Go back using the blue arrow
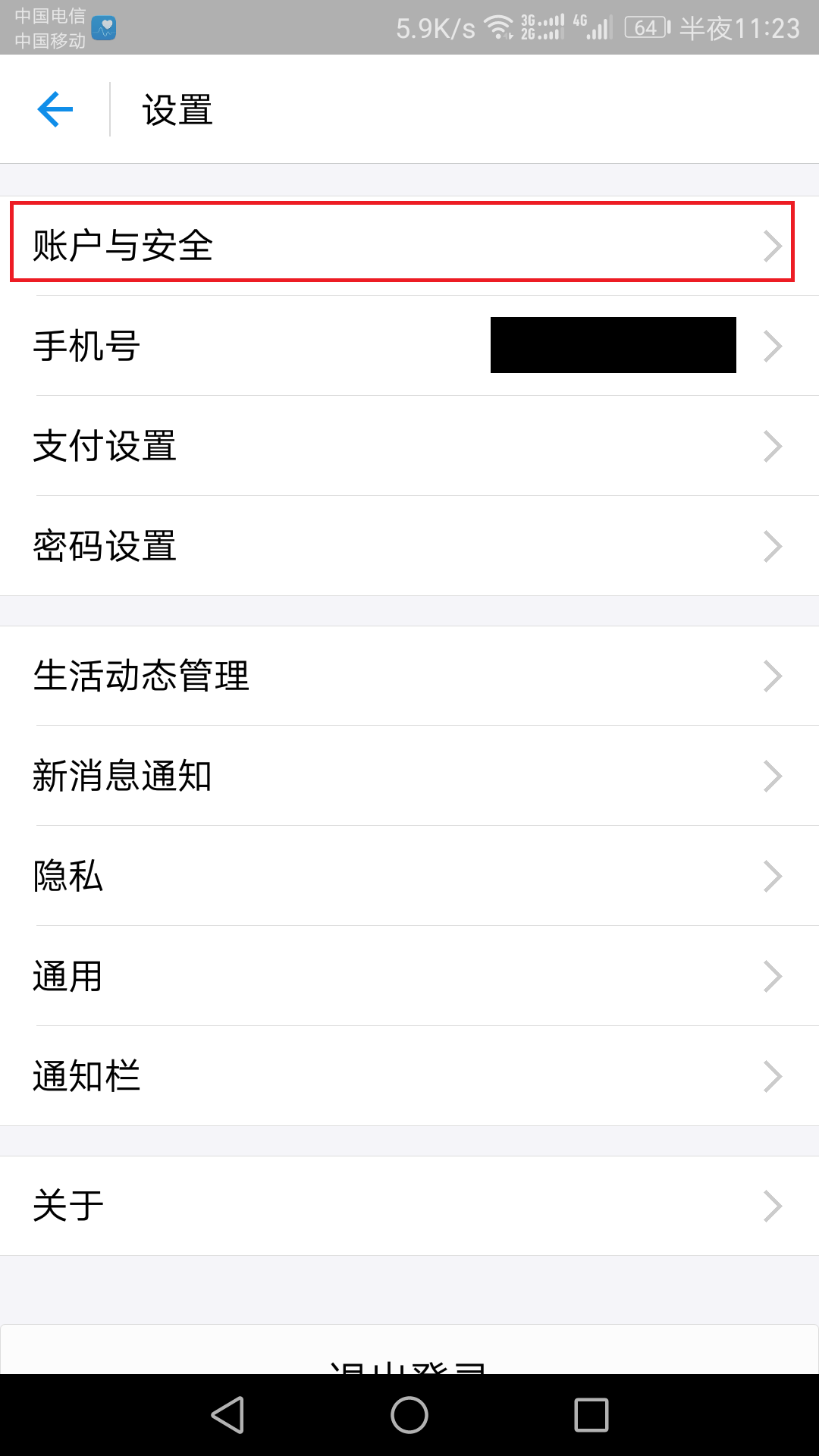 [55, 109]
